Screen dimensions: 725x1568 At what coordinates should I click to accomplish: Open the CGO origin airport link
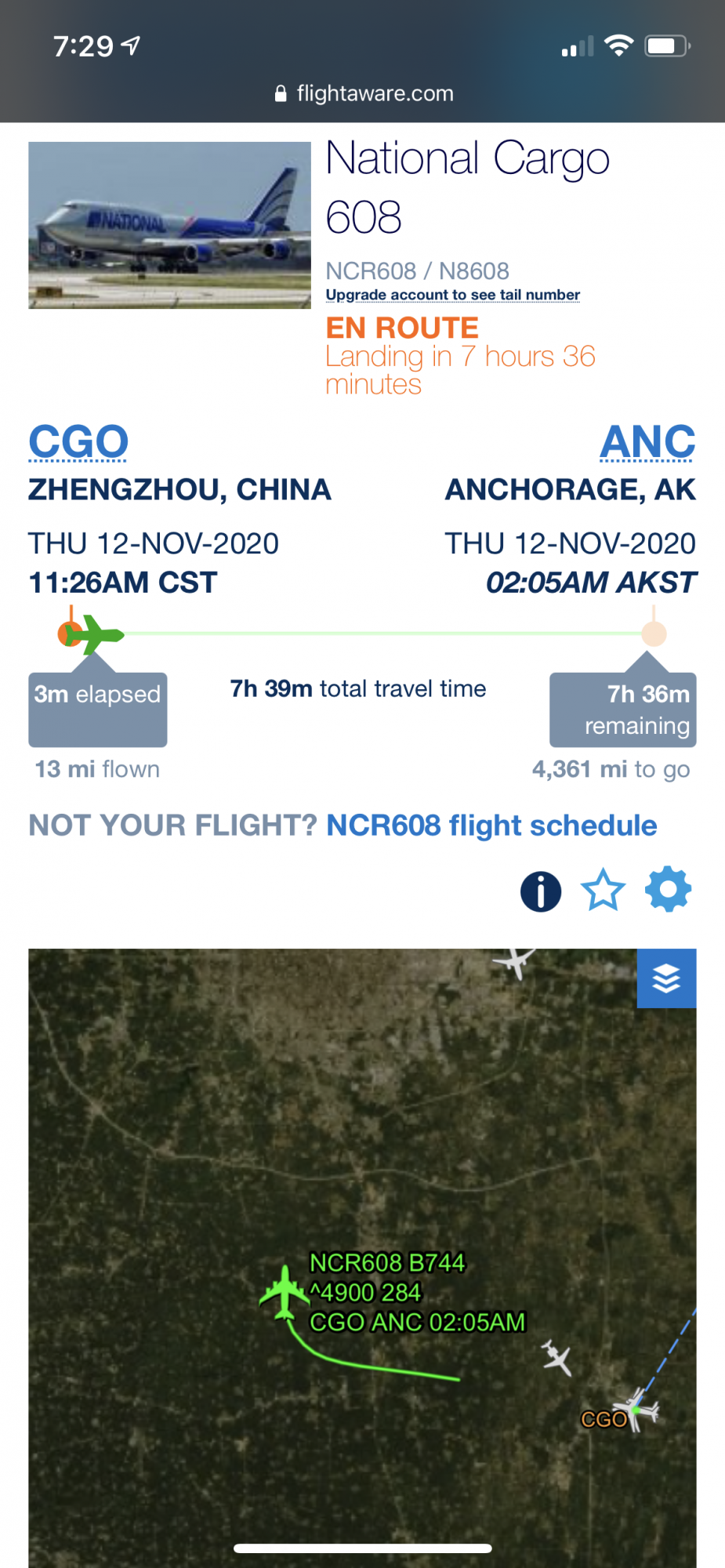[78, 441]
